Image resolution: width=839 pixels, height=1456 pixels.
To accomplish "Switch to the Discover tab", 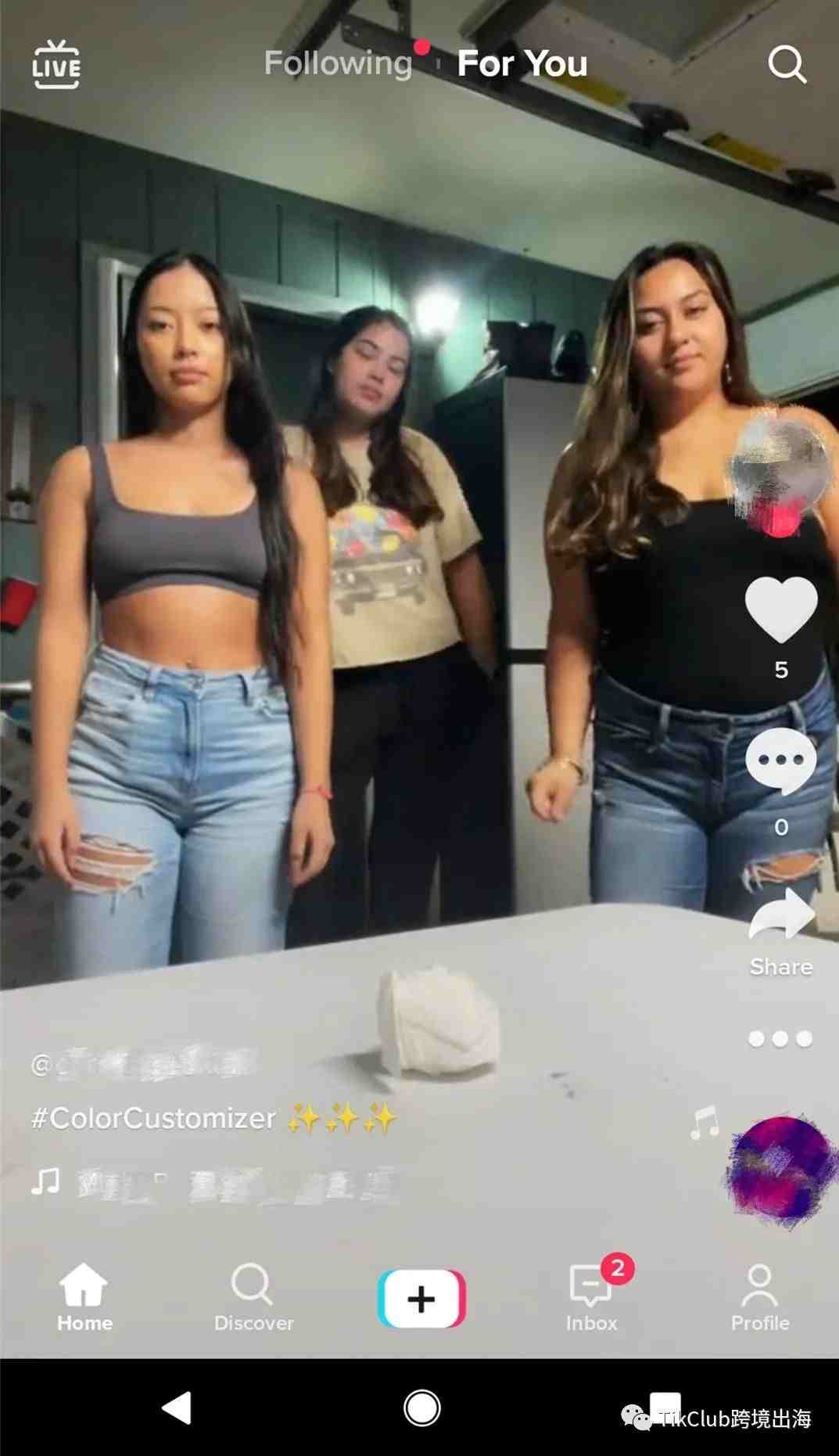I will [253, 1297].
